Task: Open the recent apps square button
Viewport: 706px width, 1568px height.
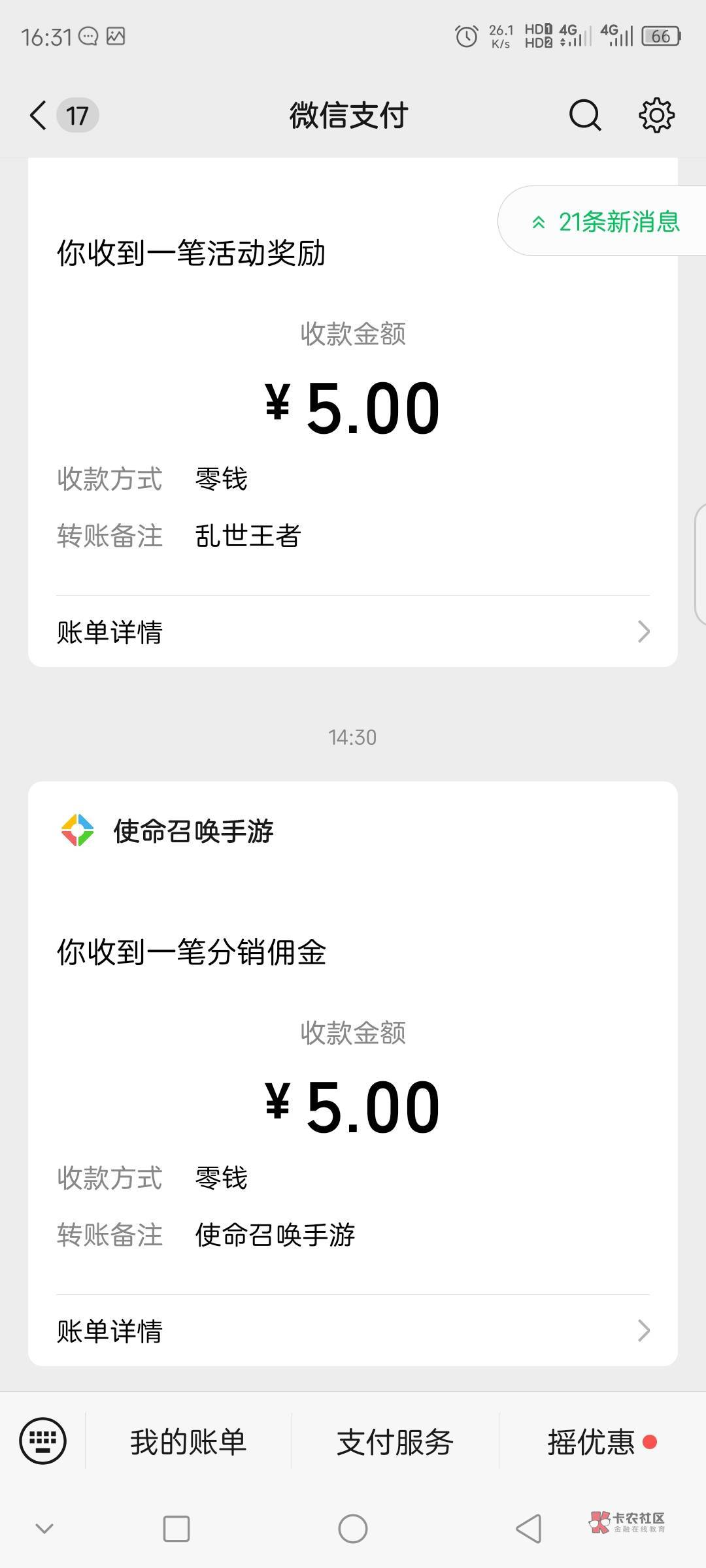Action: 176,1529
